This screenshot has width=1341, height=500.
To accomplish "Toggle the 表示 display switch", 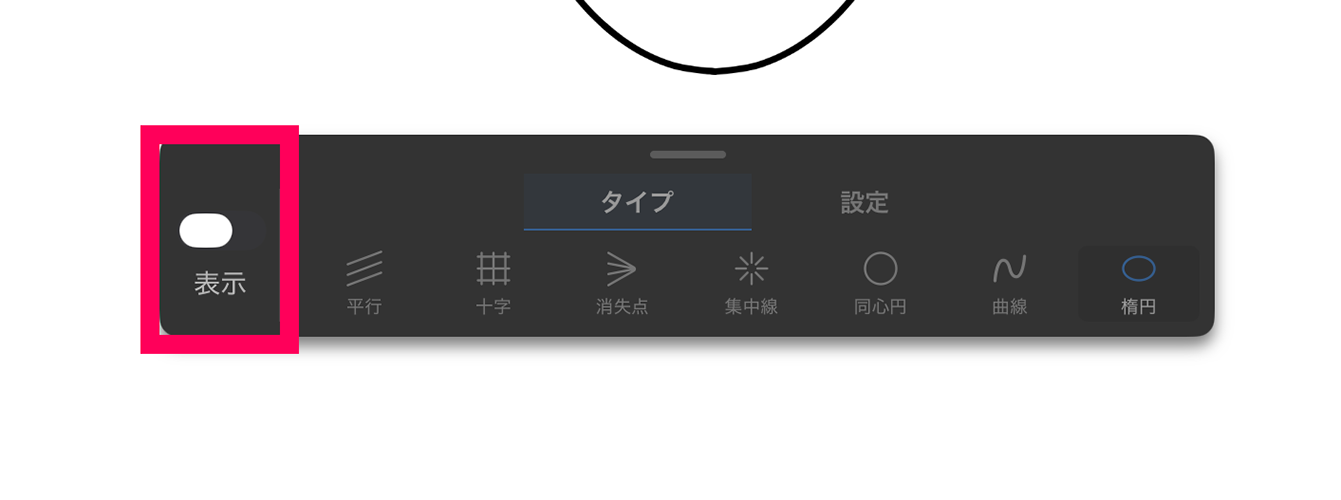I will point(219,231).
